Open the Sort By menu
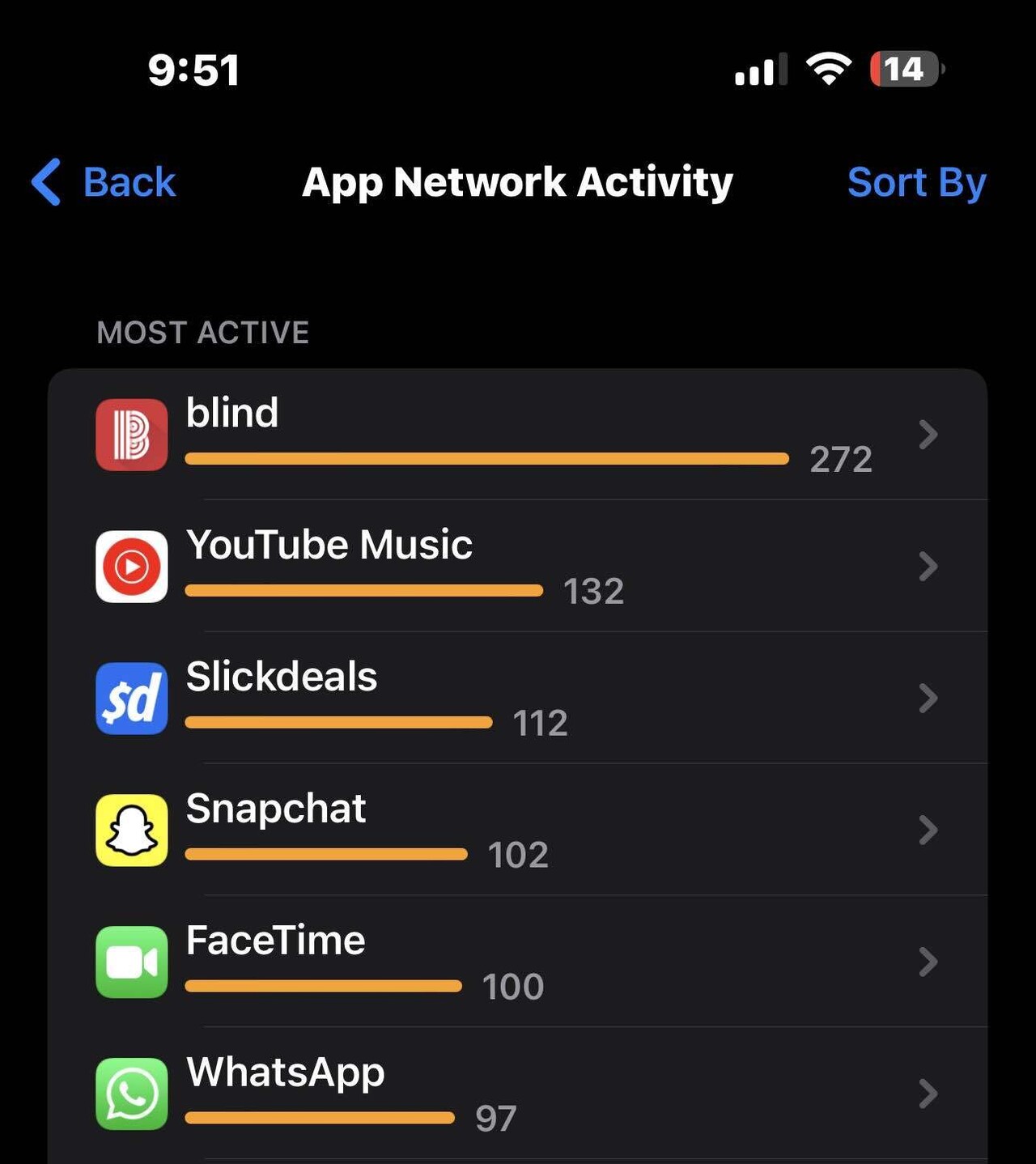The height and width of the screenshot is (1164, 1036). click(x=915, y=182)
